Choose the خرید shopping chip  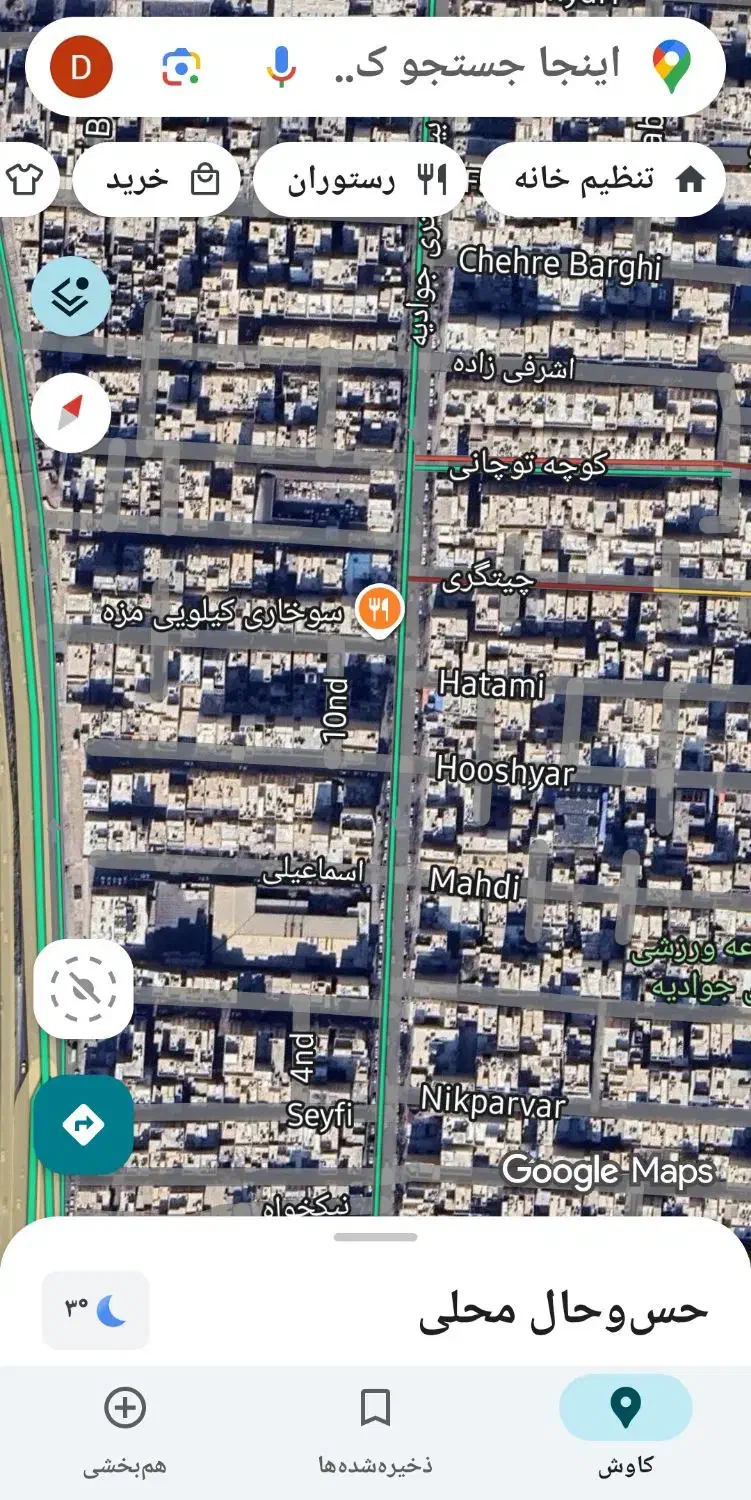158,180
